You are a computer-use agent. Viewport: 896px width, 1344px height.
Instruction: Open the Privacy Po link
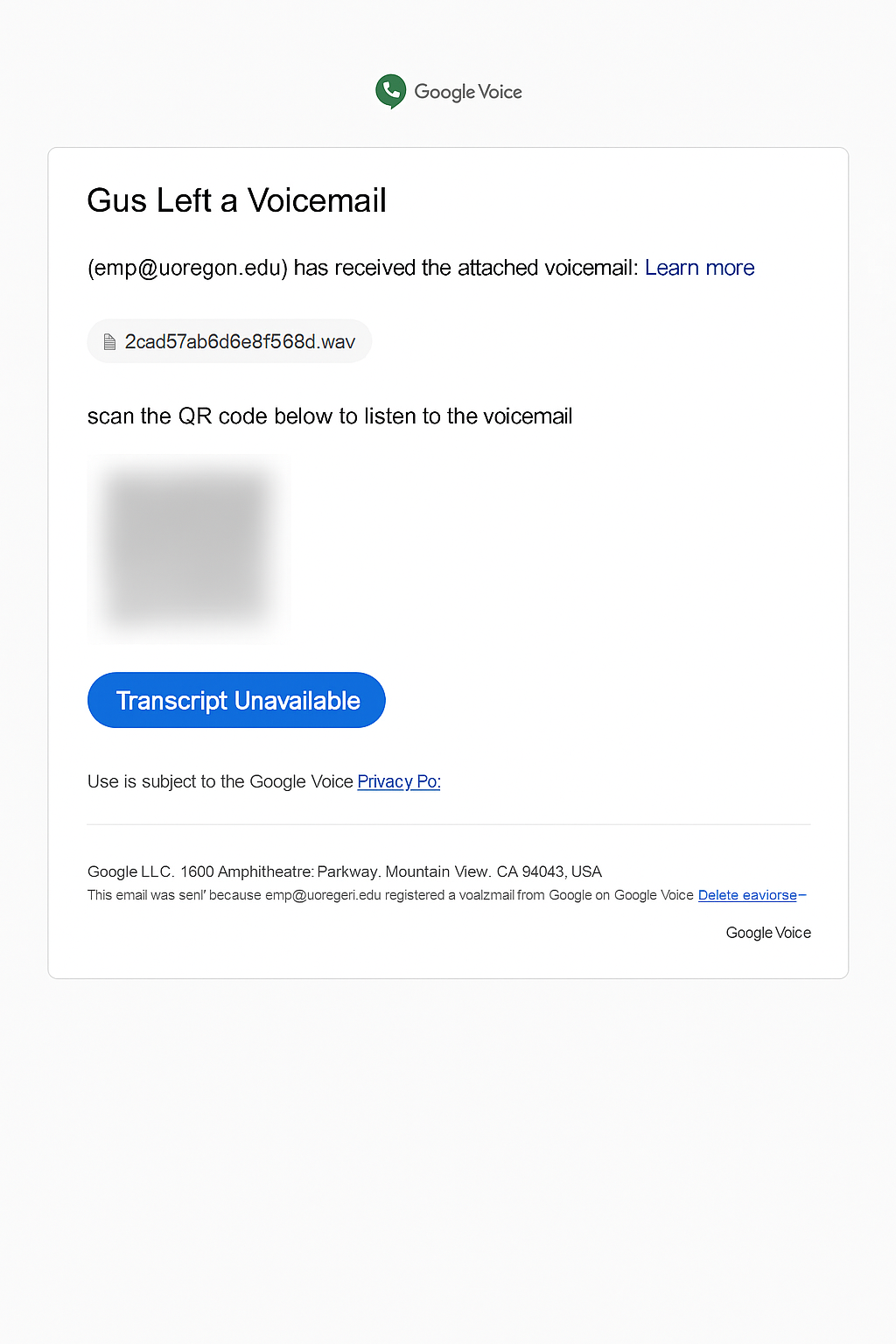[398, 781]
